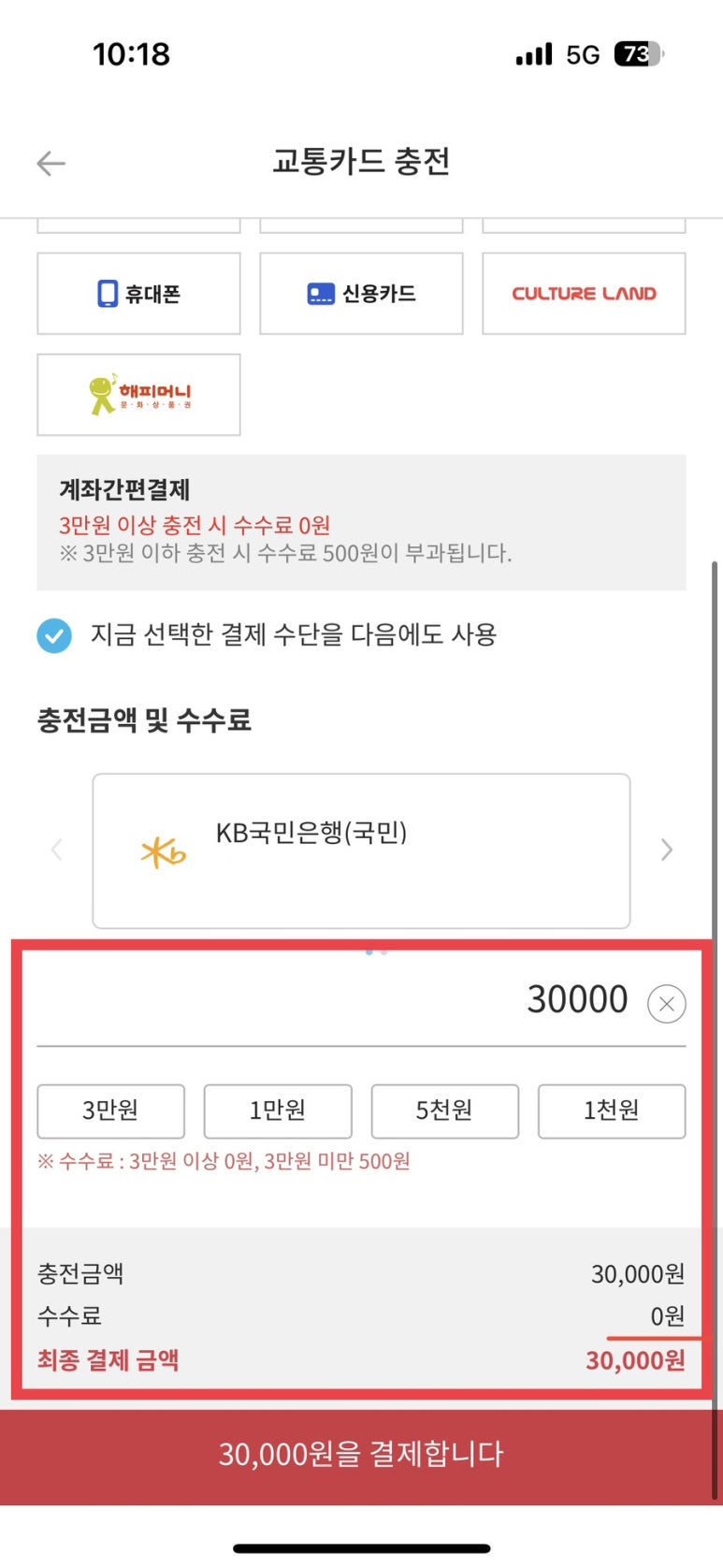Uncheck 지금 선택한 결제 수단을 다음에도 사용
This screenshot has width=723, height=1568.
click(x=54, y=636)
